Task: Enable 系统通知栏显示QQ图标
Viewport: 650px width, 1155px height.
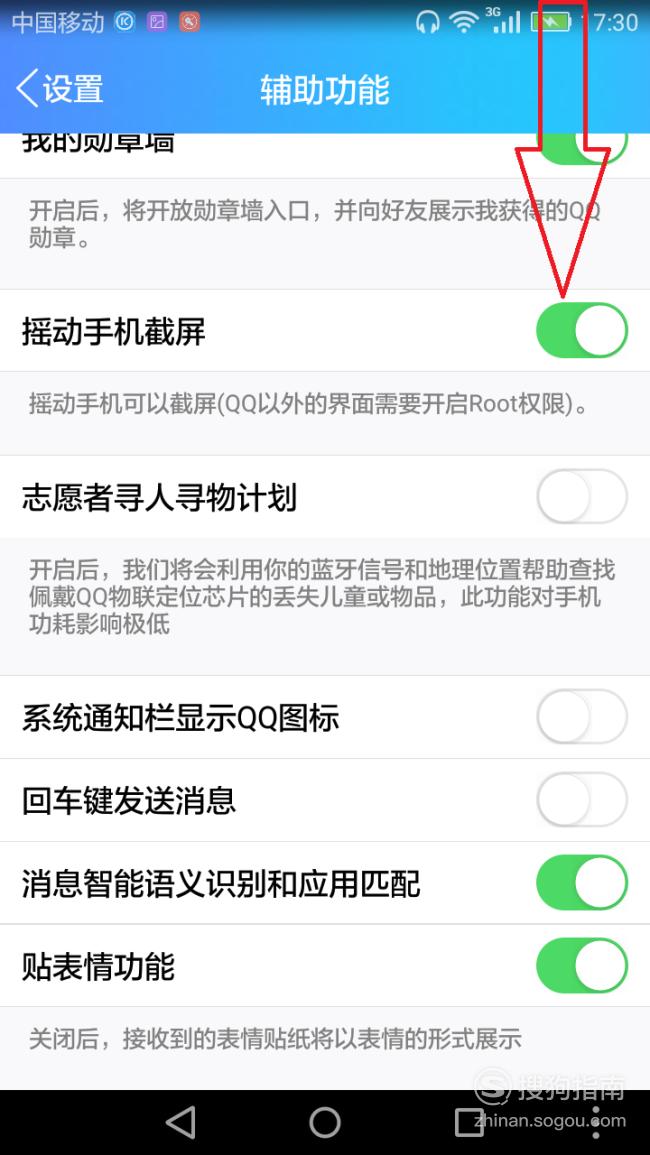Action: (x=581, y=717)
